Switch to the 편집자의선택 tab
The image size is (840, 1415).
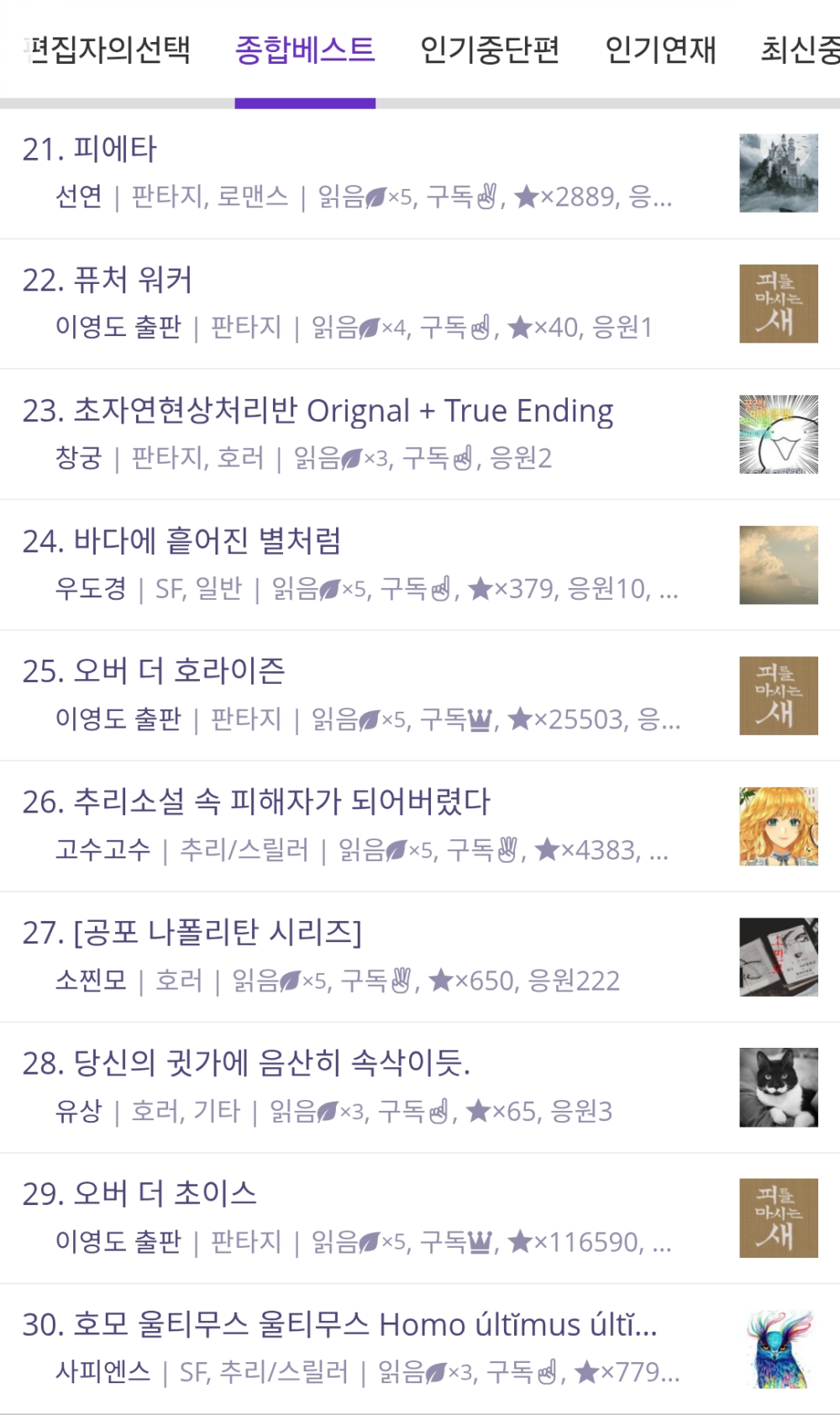pyautogui.click(x=109, y=50)
